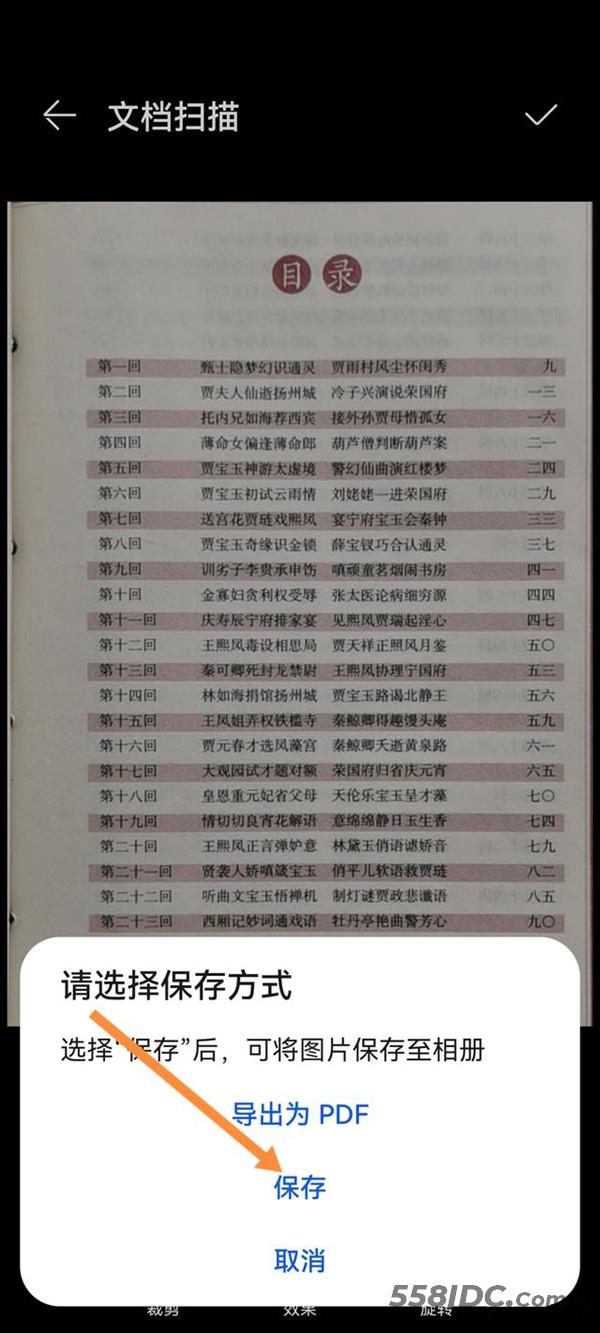Go back from the 文档扫描 screen
Viewport: 600px width, 1333px height.
coord(59,116)
